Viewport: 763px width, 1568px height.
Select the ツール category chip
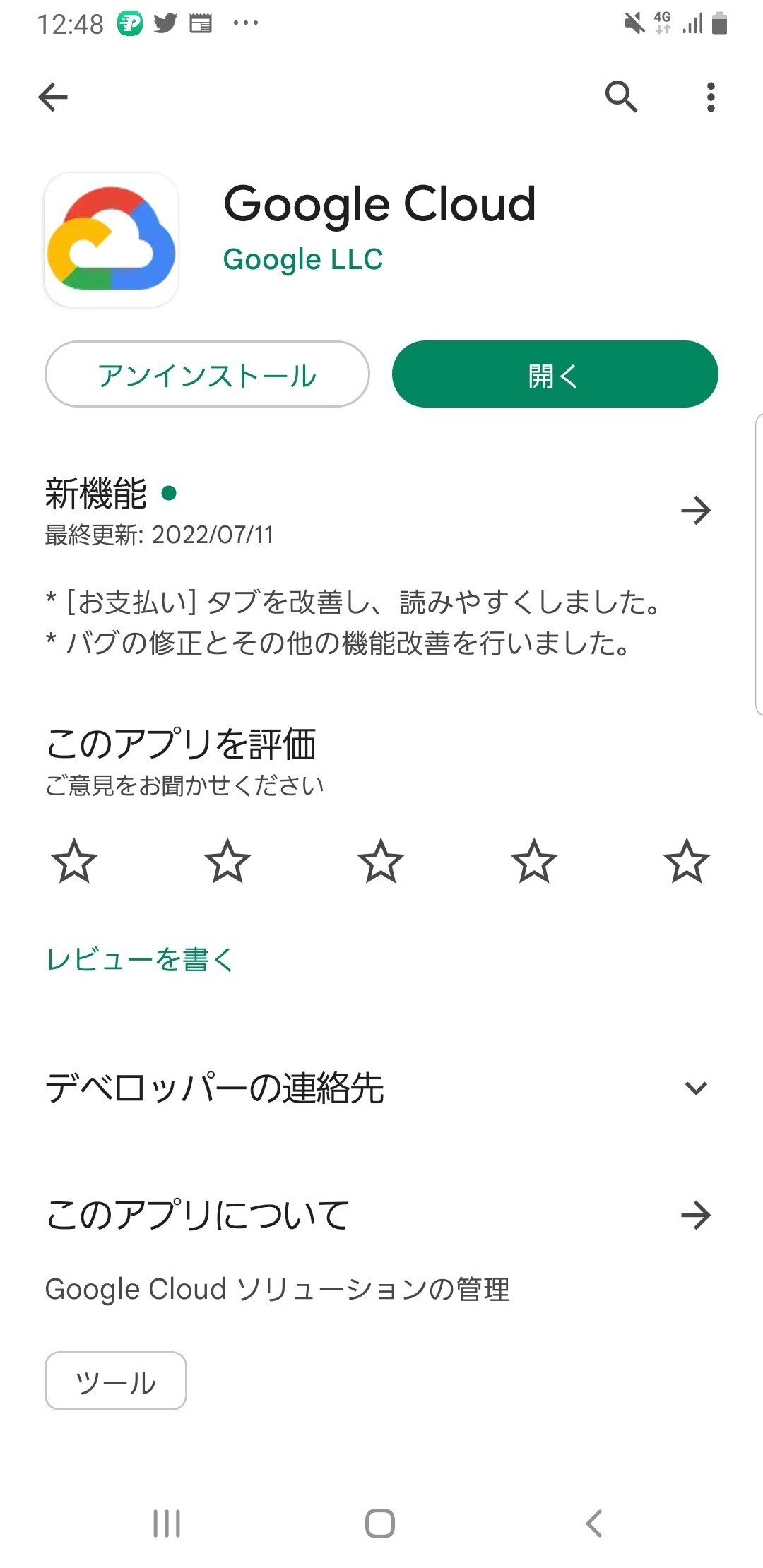point(116,1381)
